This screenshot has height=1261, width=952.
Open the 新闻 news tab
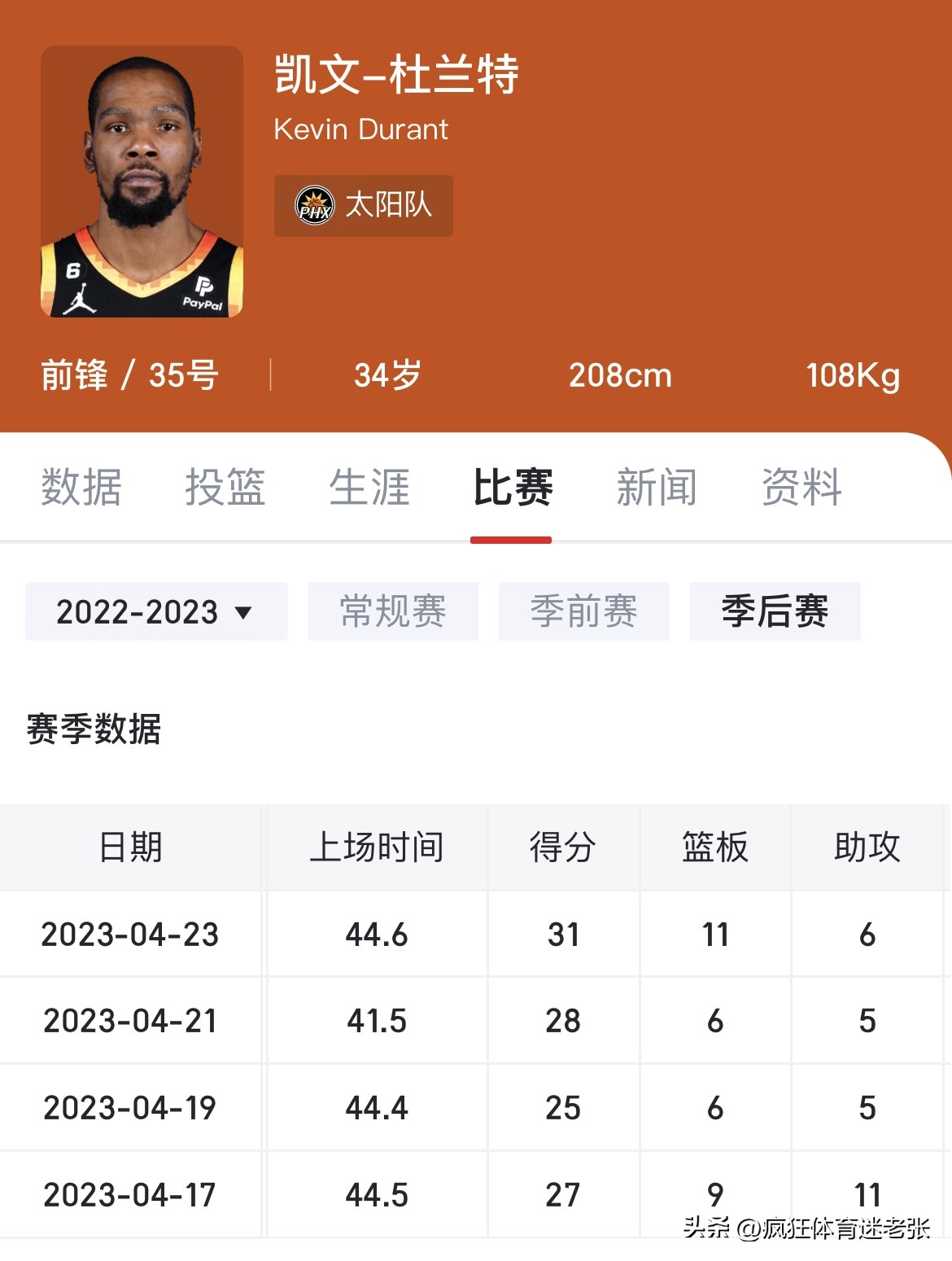[656, 487]
